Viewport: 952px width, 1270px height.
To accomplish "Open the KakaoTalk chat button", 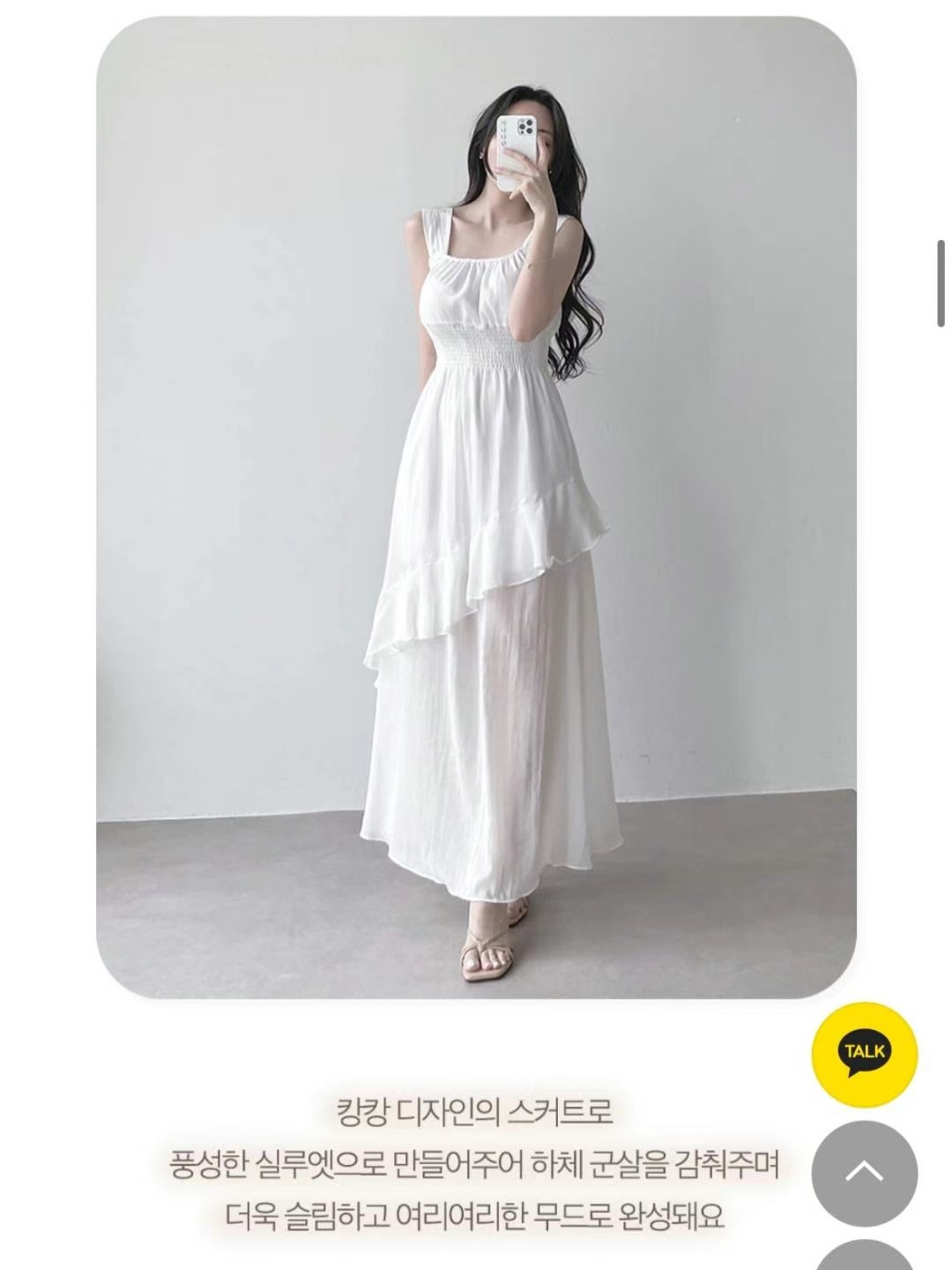I will click(x=864, y=1054).
